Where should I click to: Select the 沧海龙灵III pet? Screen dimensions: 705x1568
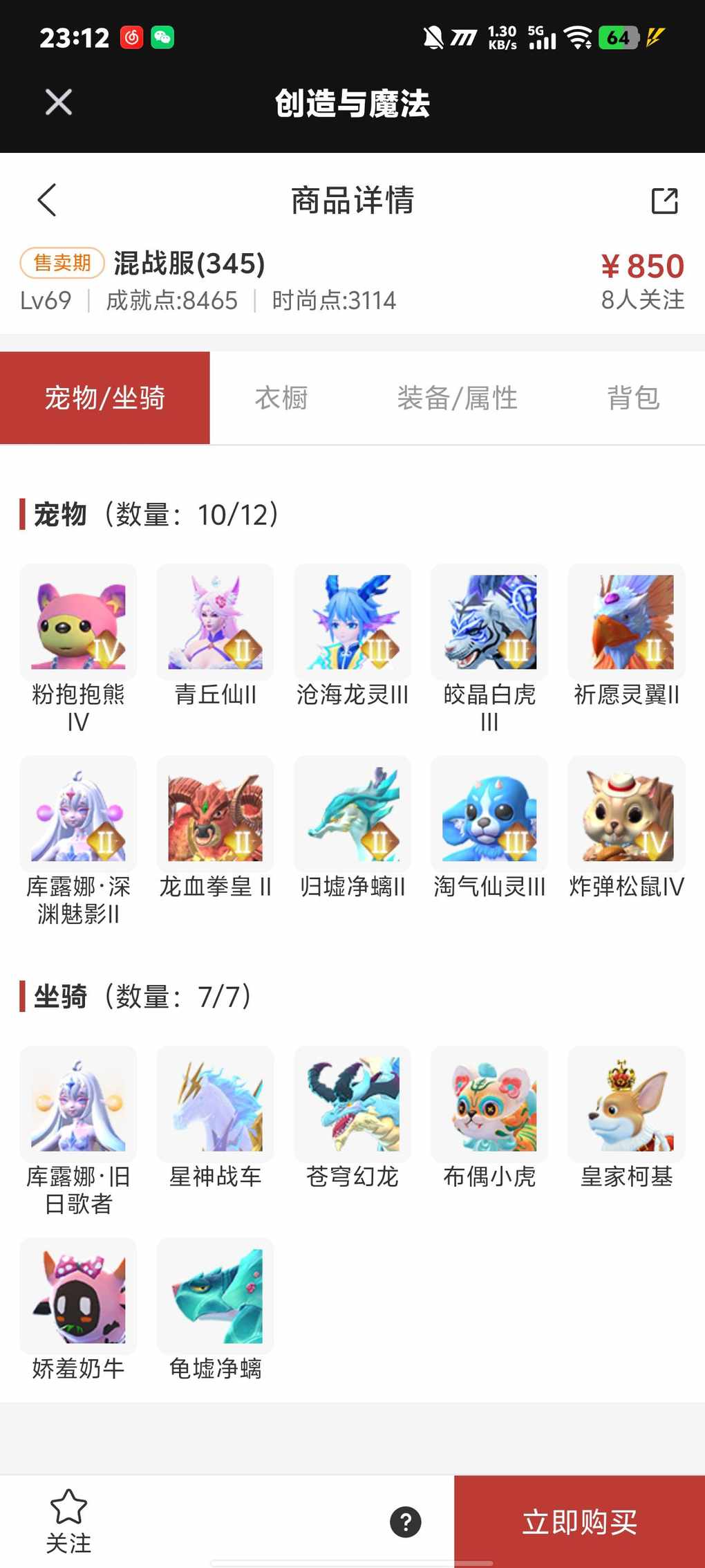tap(352, 622)
